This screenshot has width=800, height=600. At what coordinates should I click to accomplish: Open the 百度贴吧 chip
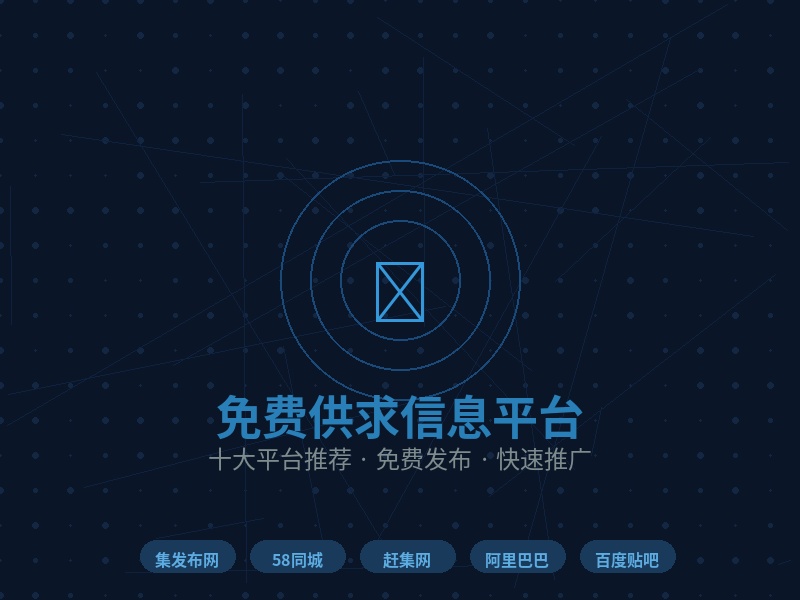pyautogui.click(x=627, y=558)
